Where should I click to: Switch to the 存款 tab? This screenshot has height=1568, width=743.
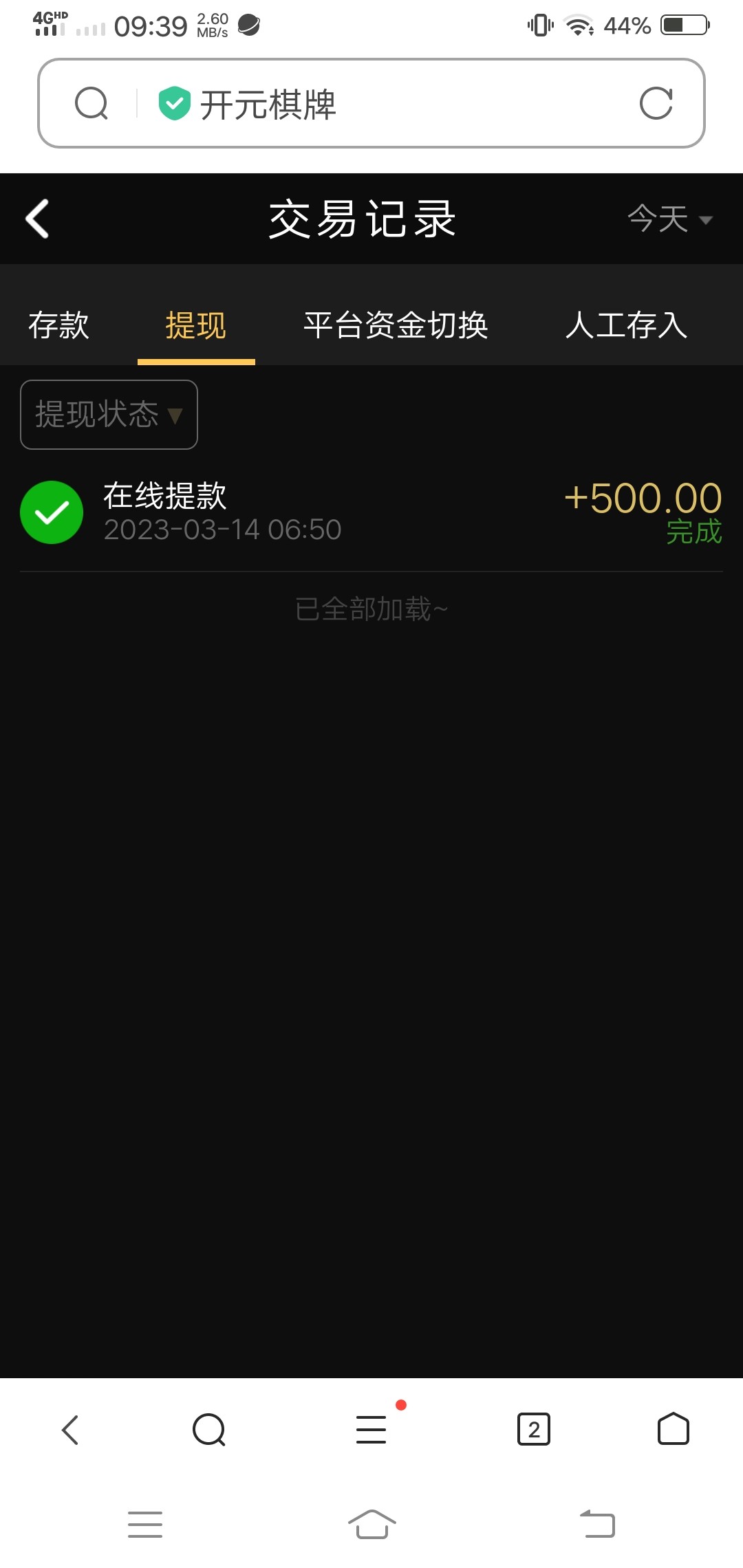(x=58, y=325)
